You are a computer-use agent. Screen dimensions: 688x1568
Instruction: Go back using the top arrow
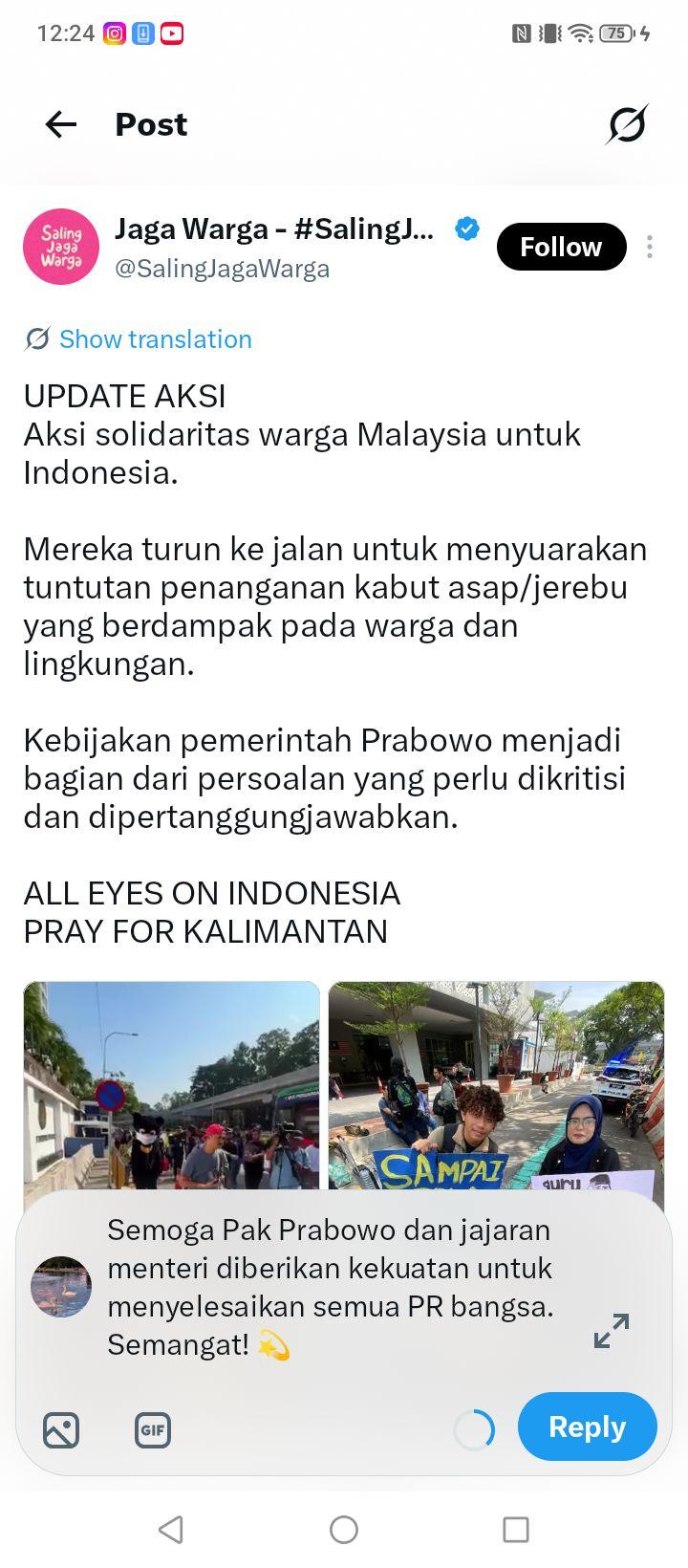[61, 124]
